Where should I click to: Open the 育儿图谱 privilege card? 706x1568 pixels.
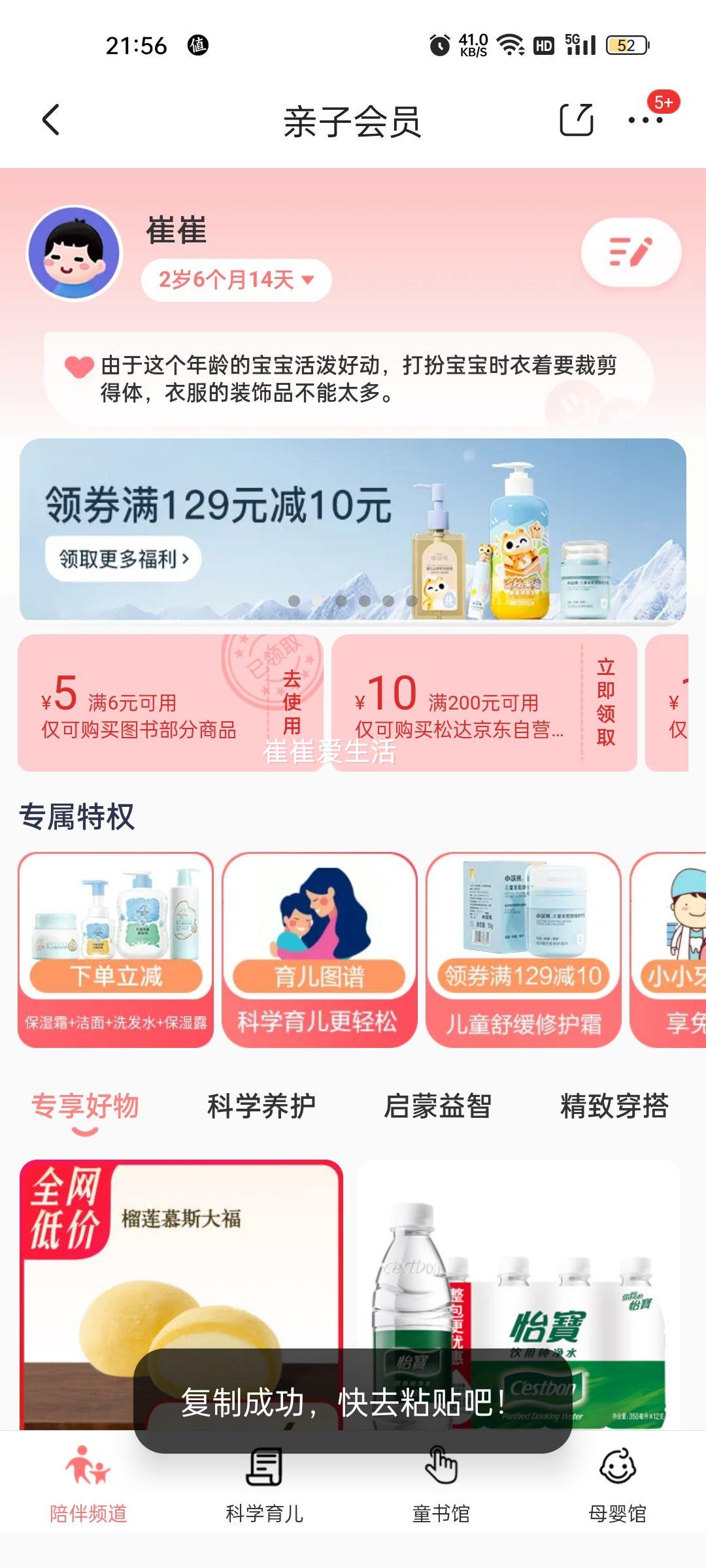pos(320,949)
